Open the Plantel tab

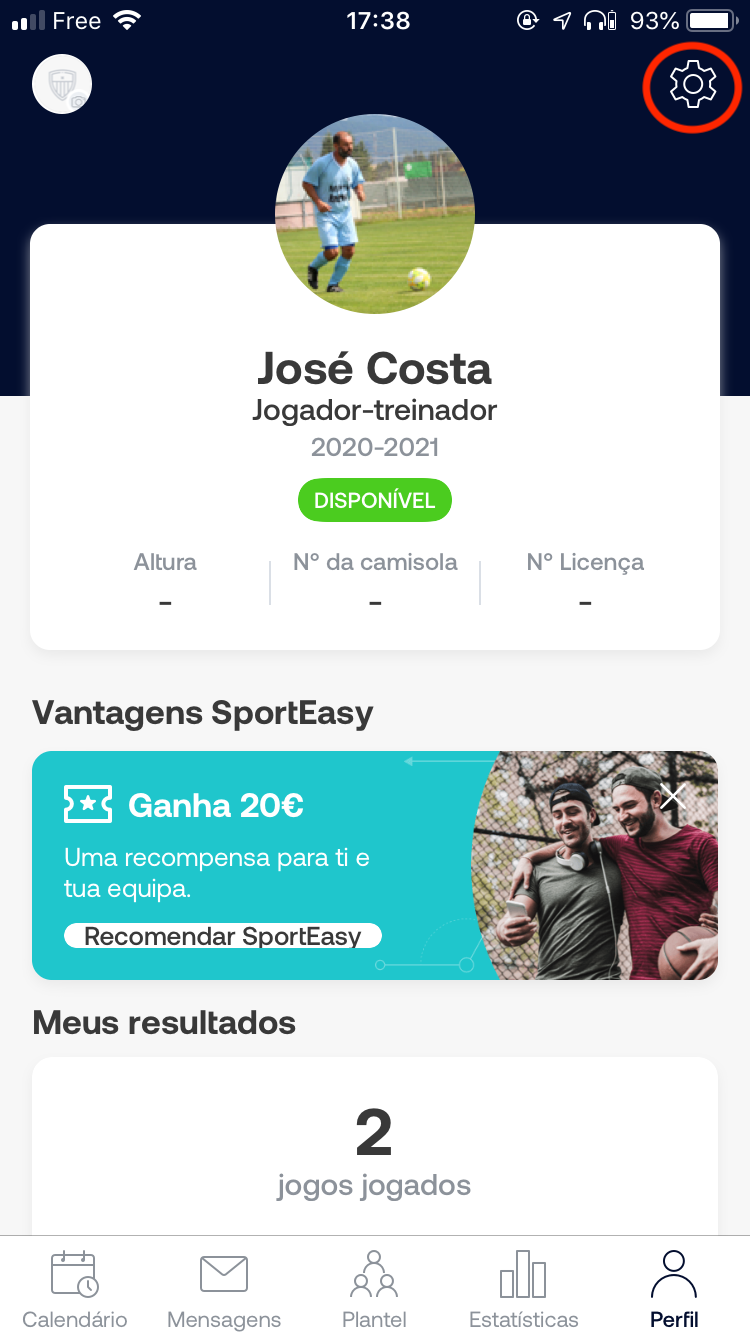(374, 1288)
